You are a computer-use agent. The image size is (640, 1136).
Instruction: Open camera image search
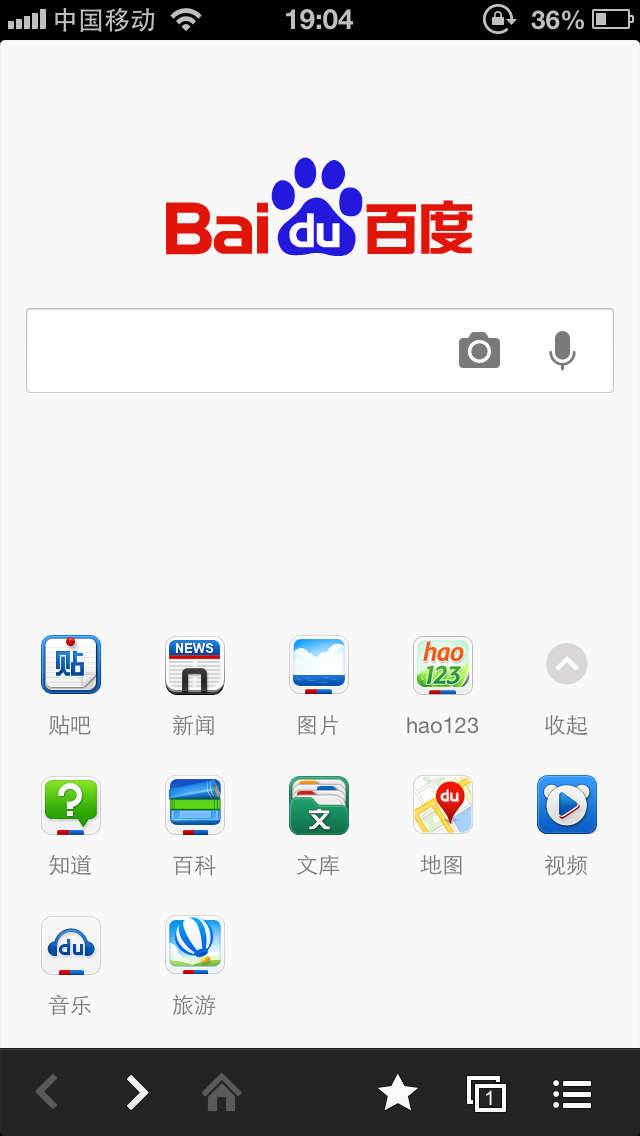479,351
